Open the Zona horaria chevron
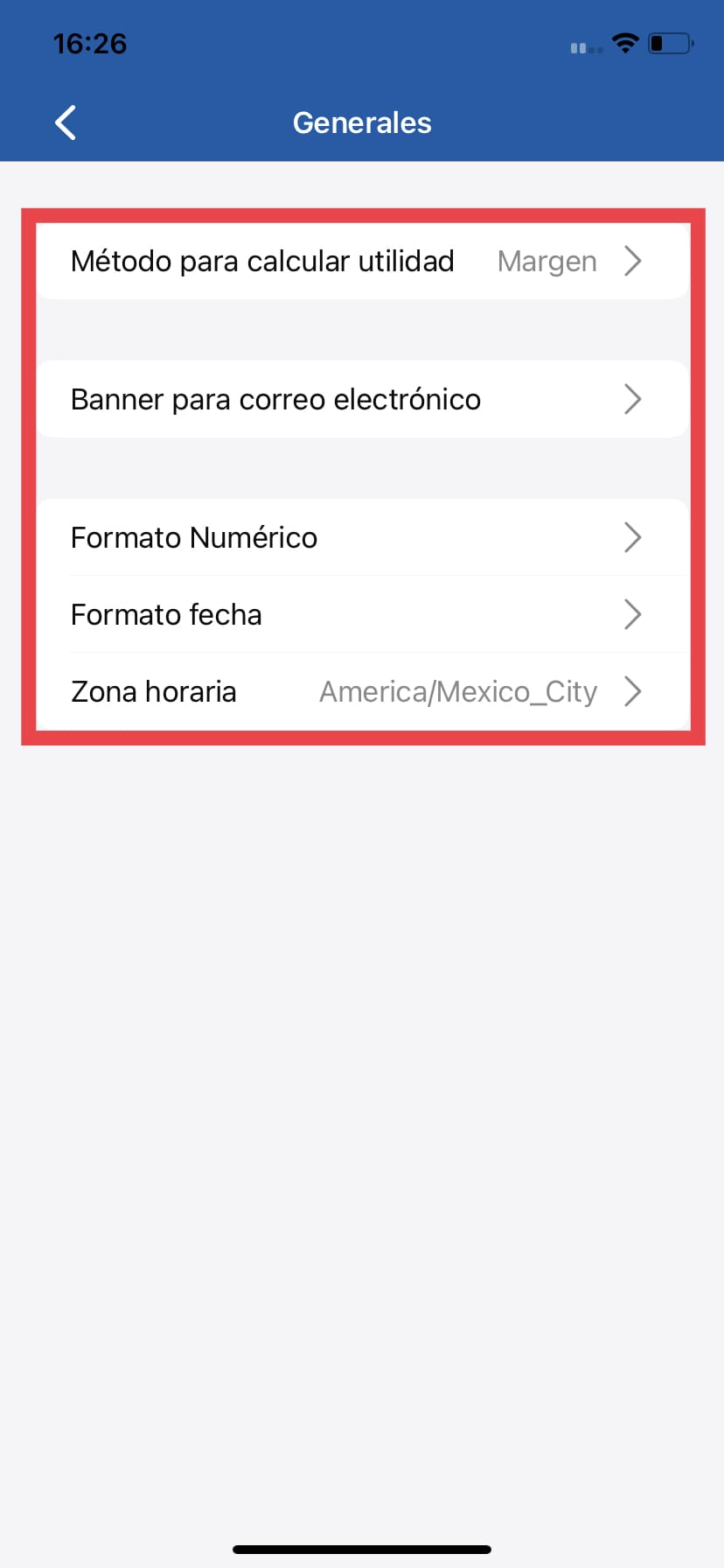 click(632, 691)
